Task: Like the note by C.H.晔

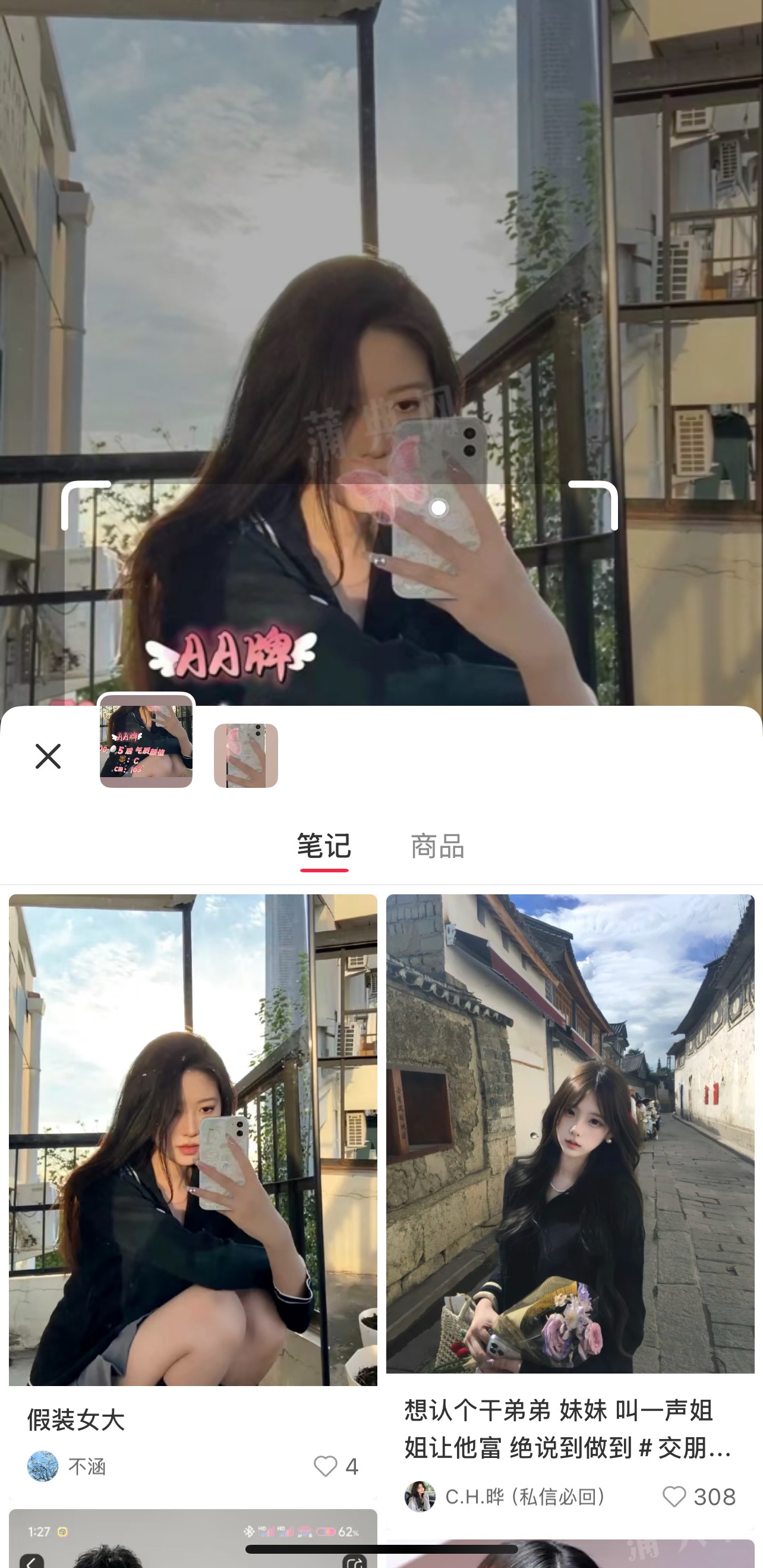Action: coord(674,1496)
